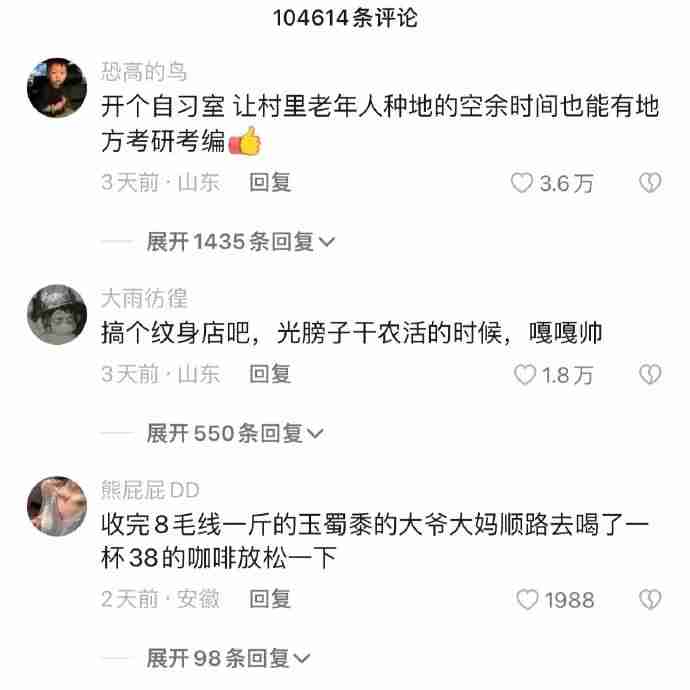Like the comment by 恐高的鸟

[x=522, y=183]
